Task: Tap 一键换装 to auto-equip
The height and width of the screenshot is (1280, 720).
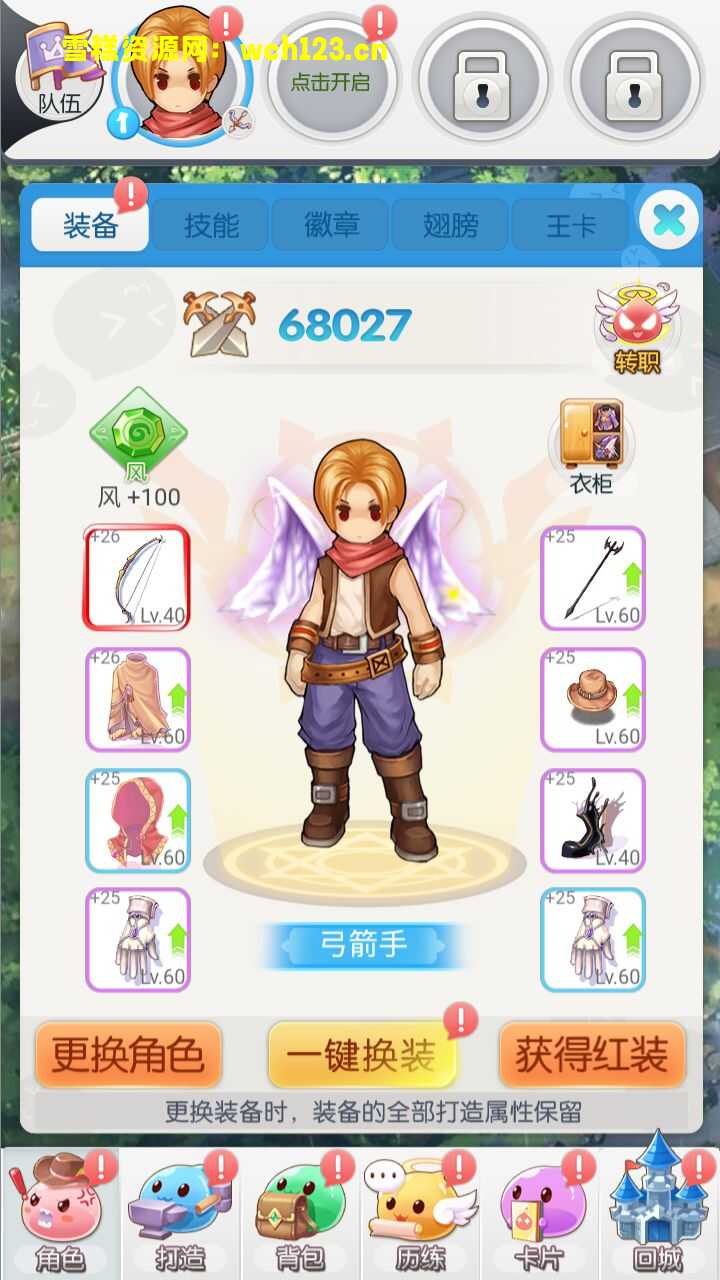Action: click(362, 1055)
